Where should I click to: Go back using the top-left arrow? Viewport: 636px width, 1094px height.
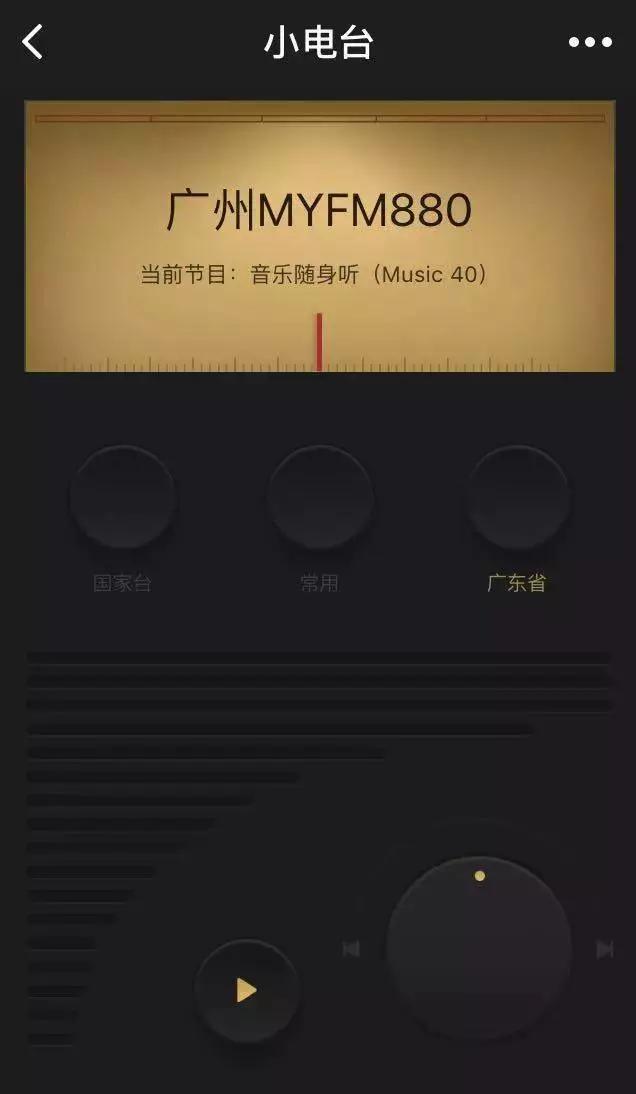click(32, 41)
